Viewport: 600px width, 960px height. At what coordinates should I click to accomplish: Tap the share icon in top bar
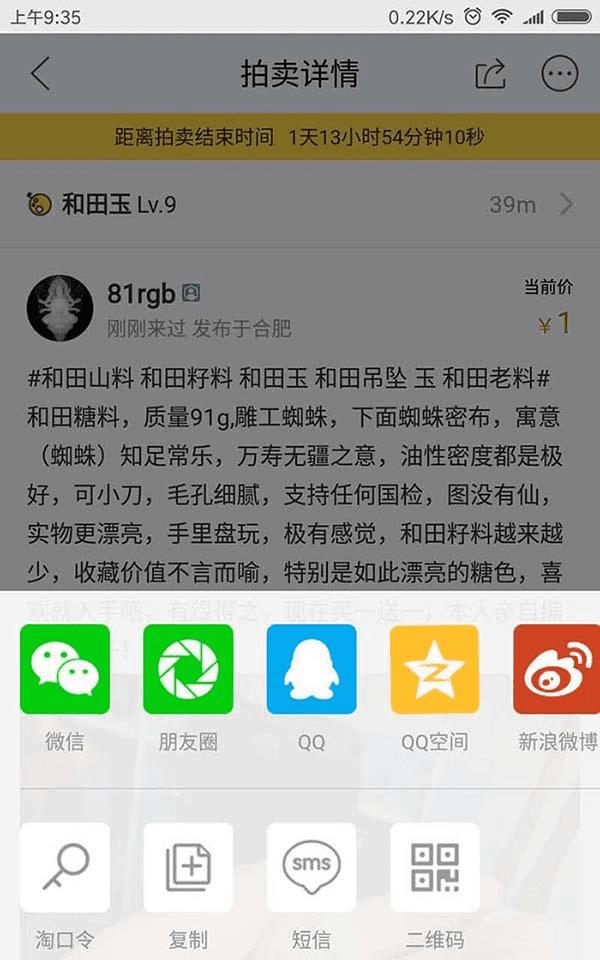pyautogui.click(x=490, y=74)
